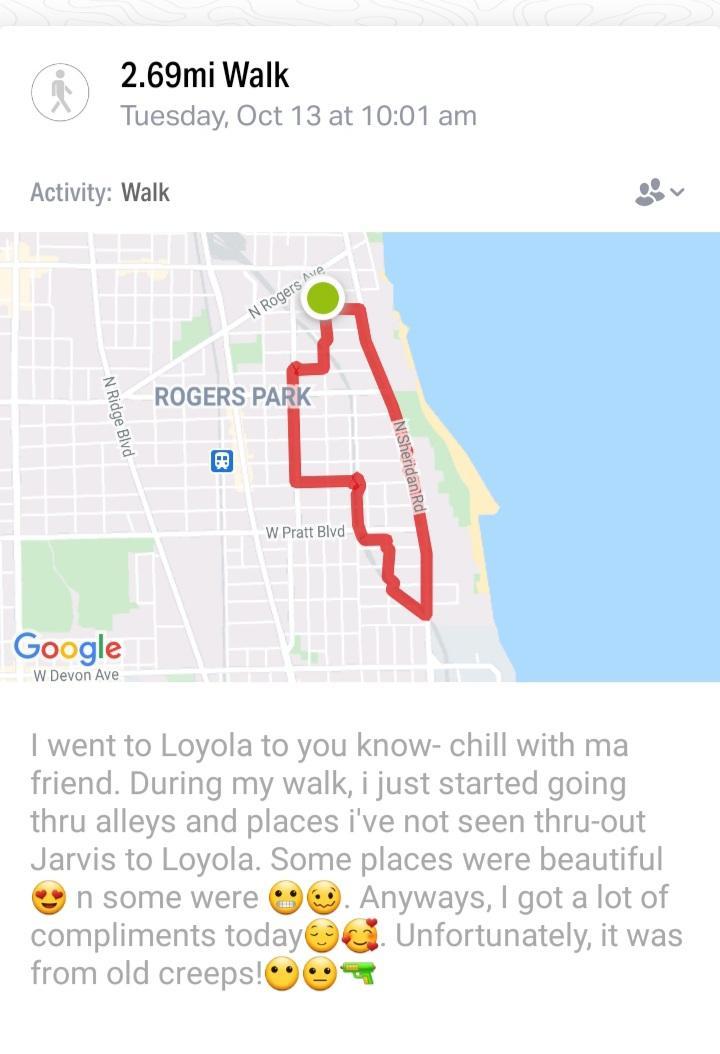Open the walk route map
This screenshot has height=1054, width=720.
[360, 457]
